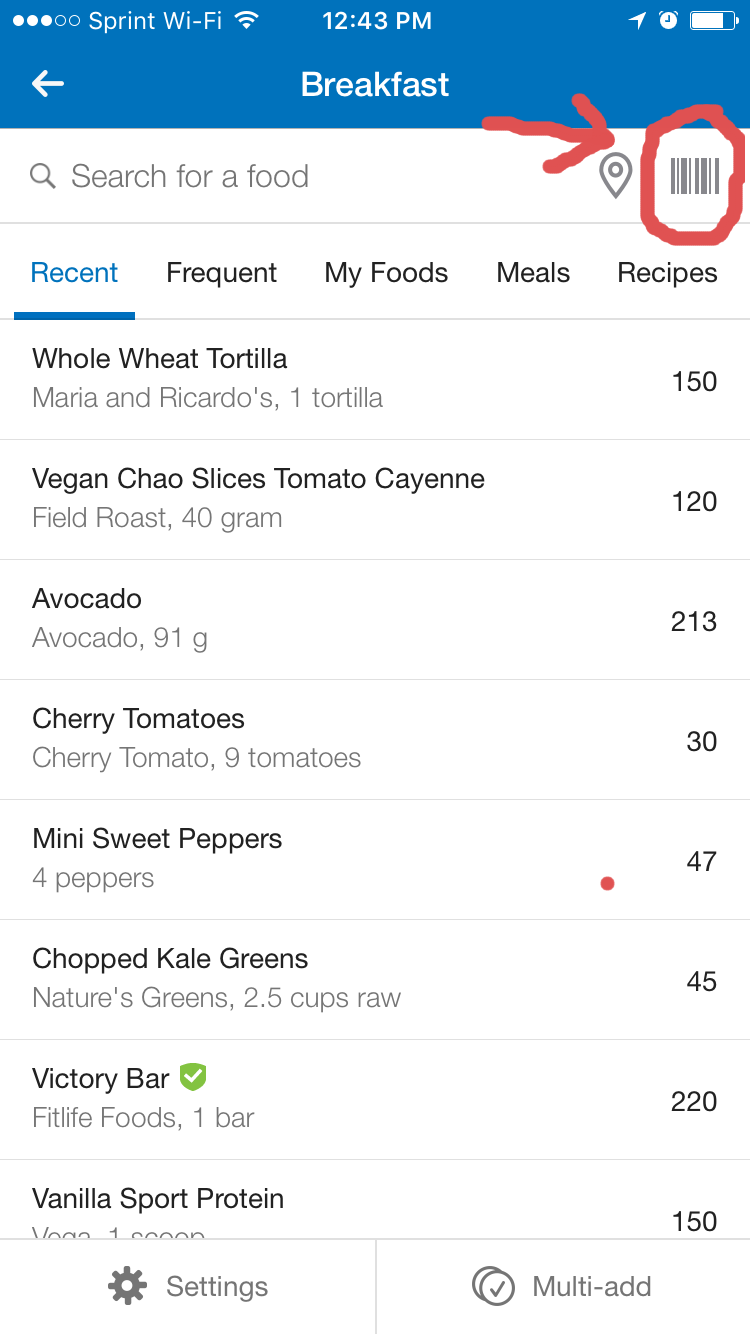Select Chopped Kale Greens
This screenshot has width=750, height=1334.
click(x=375, y=979)
